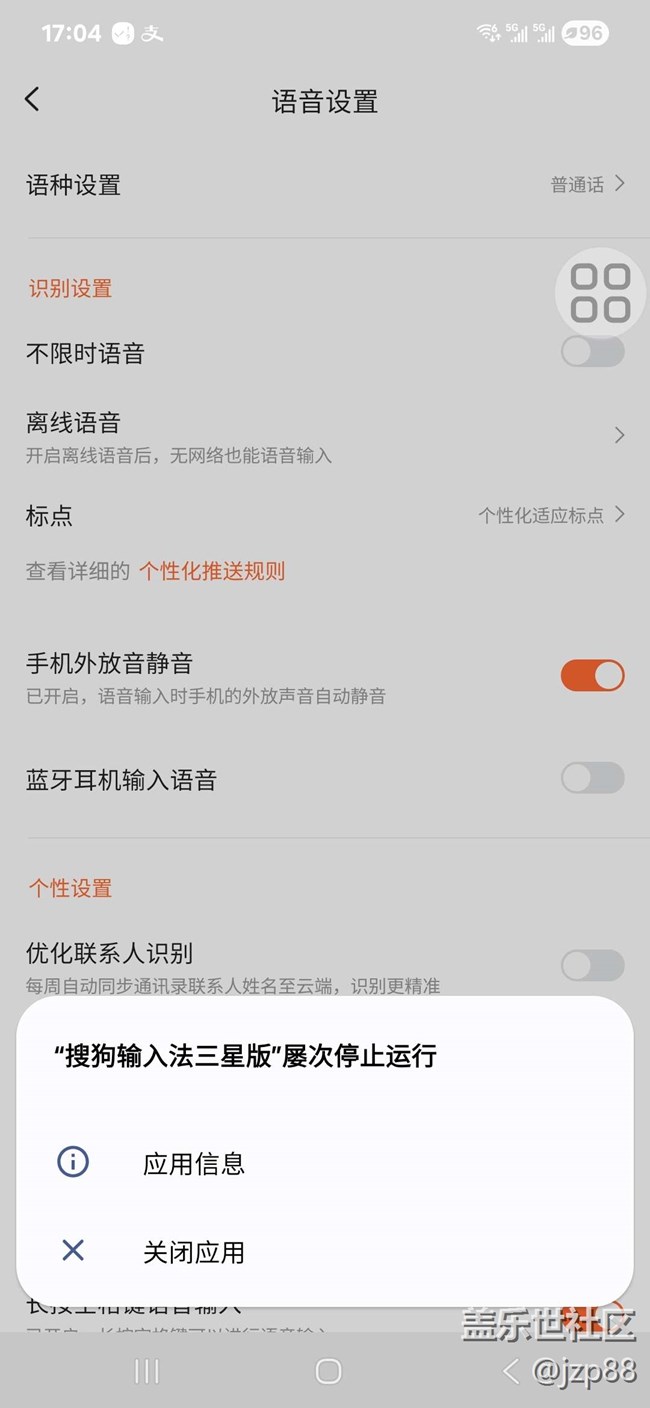650x1408 pixels.
Task: Disable the 手机外放音静音 switch
Action: coord(593,676)
